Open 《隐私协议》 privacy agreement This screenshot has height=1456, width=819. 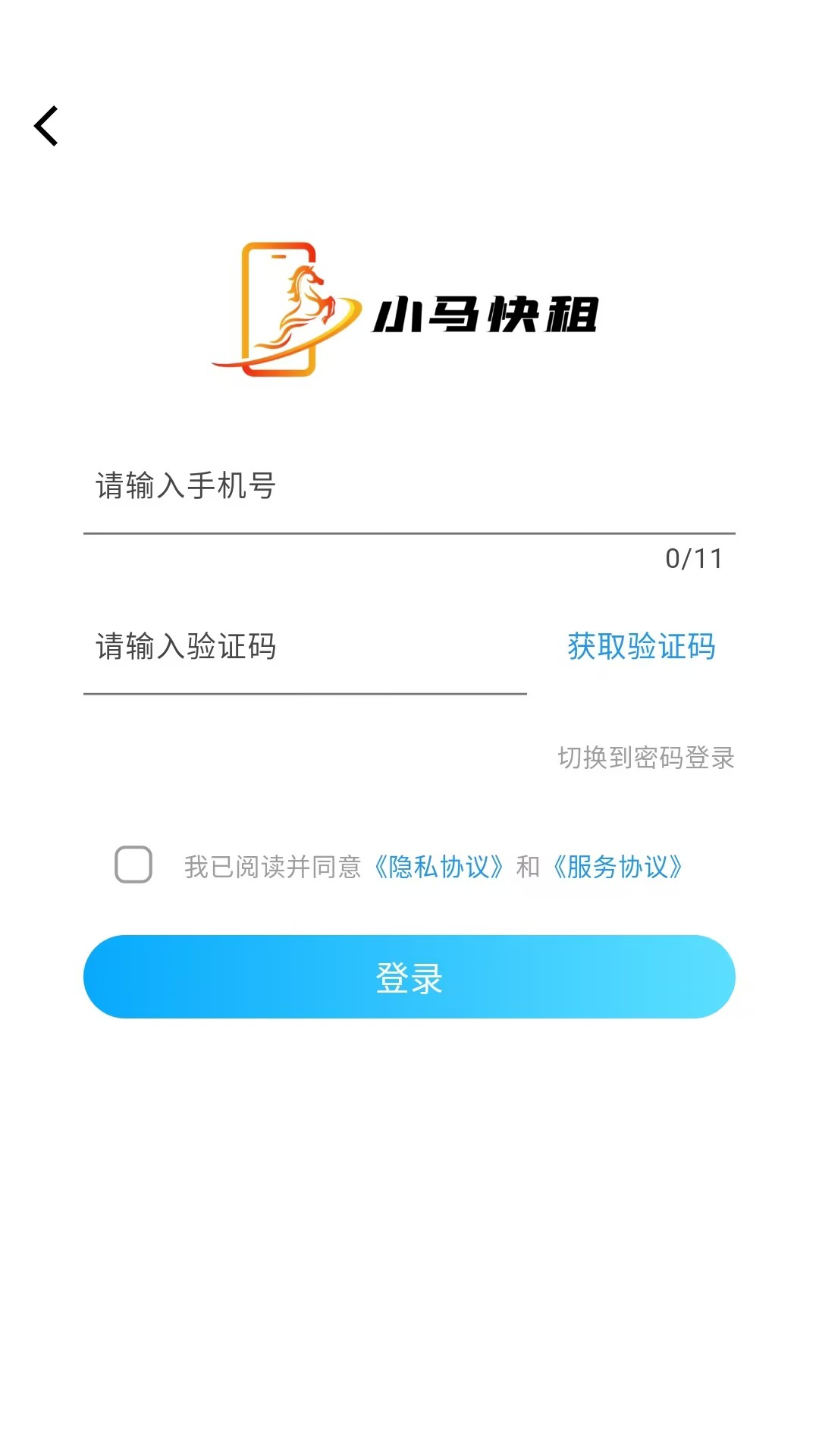pyautogui.click(x=438, y=867)
